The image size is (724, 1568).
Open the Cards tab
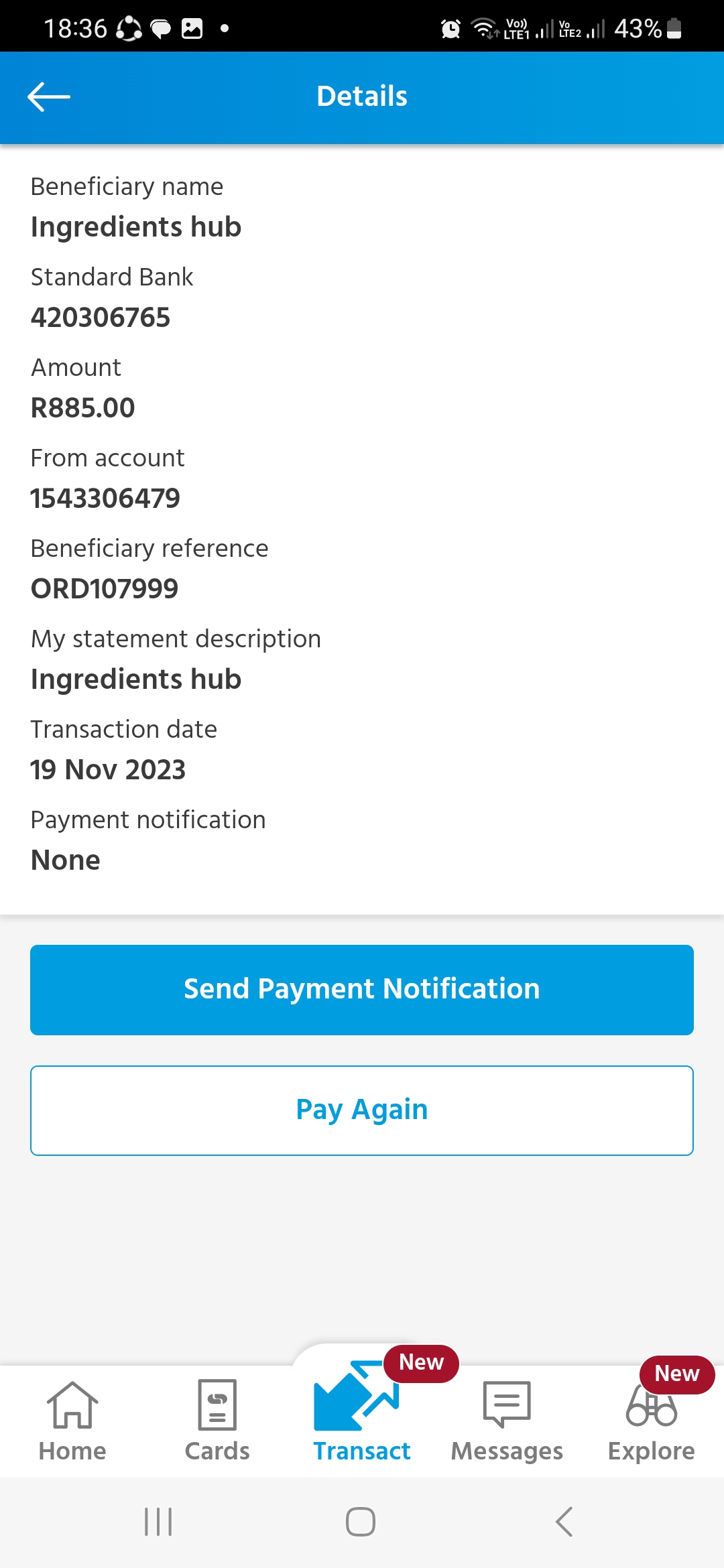click(x=217, y=1421)
